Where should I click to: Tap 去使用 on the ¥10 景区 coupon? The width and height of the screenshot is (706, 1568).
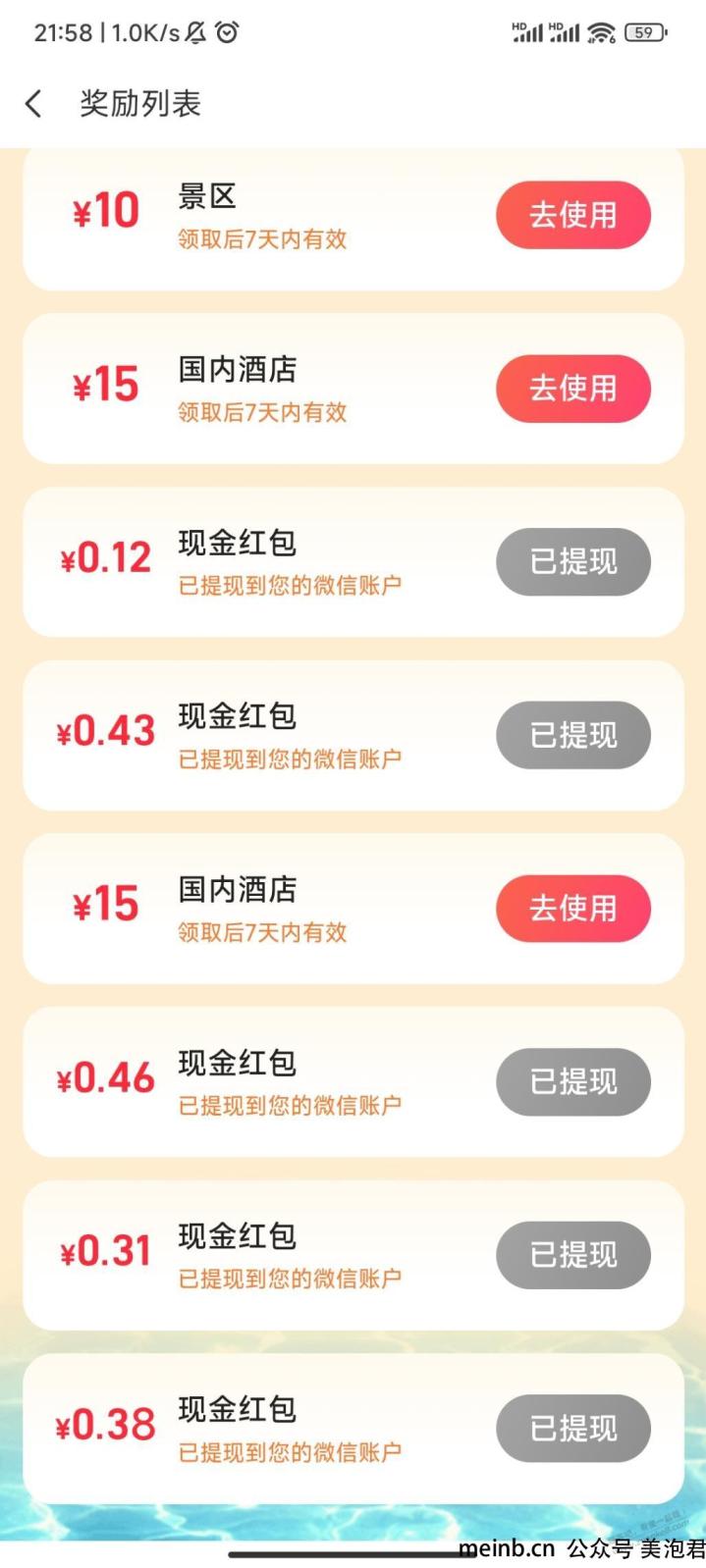(572, 215)
